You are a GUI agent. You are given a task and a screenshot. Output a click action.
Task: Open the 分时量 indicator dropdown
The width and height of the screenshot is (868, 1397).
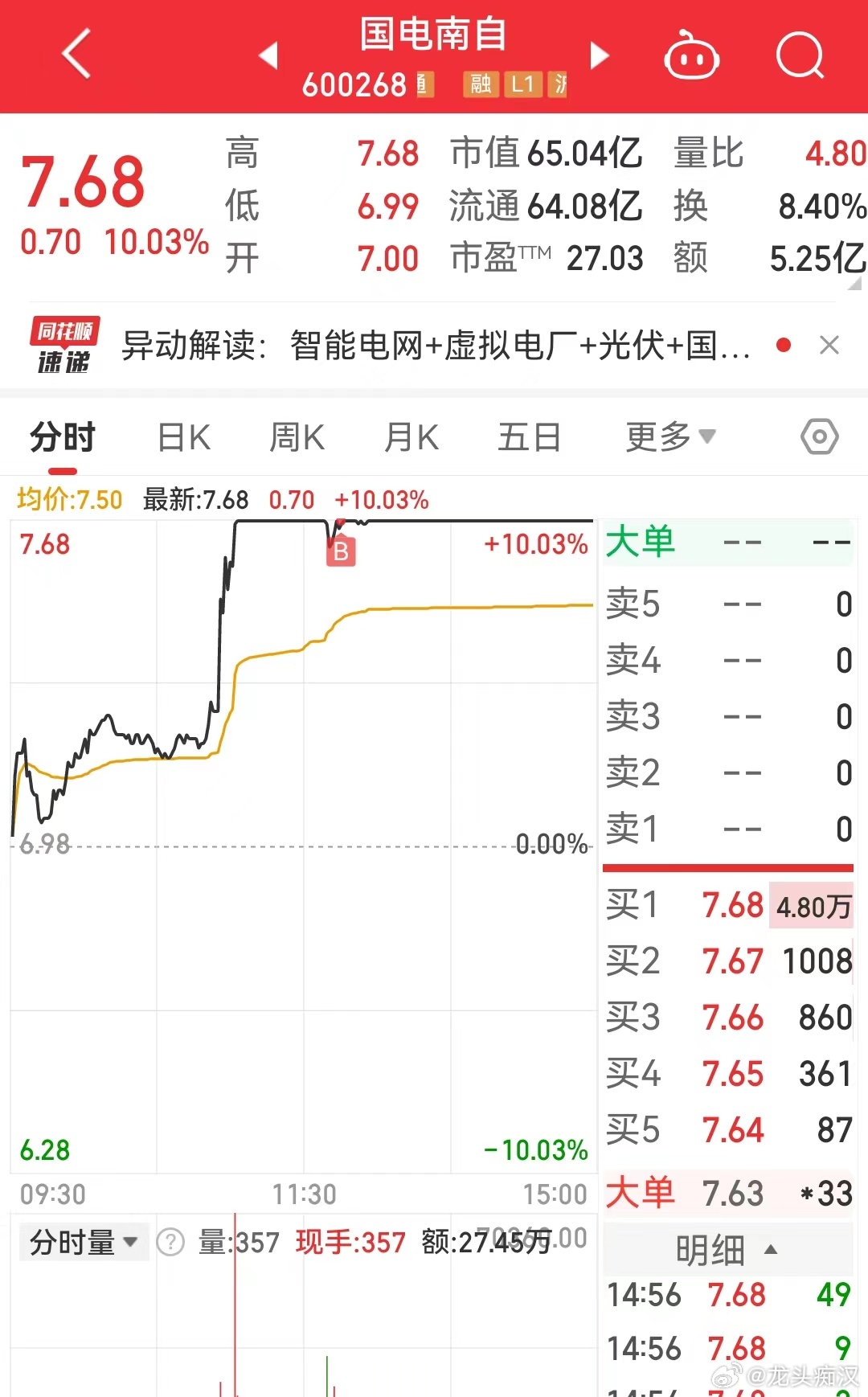(84, 1243)
